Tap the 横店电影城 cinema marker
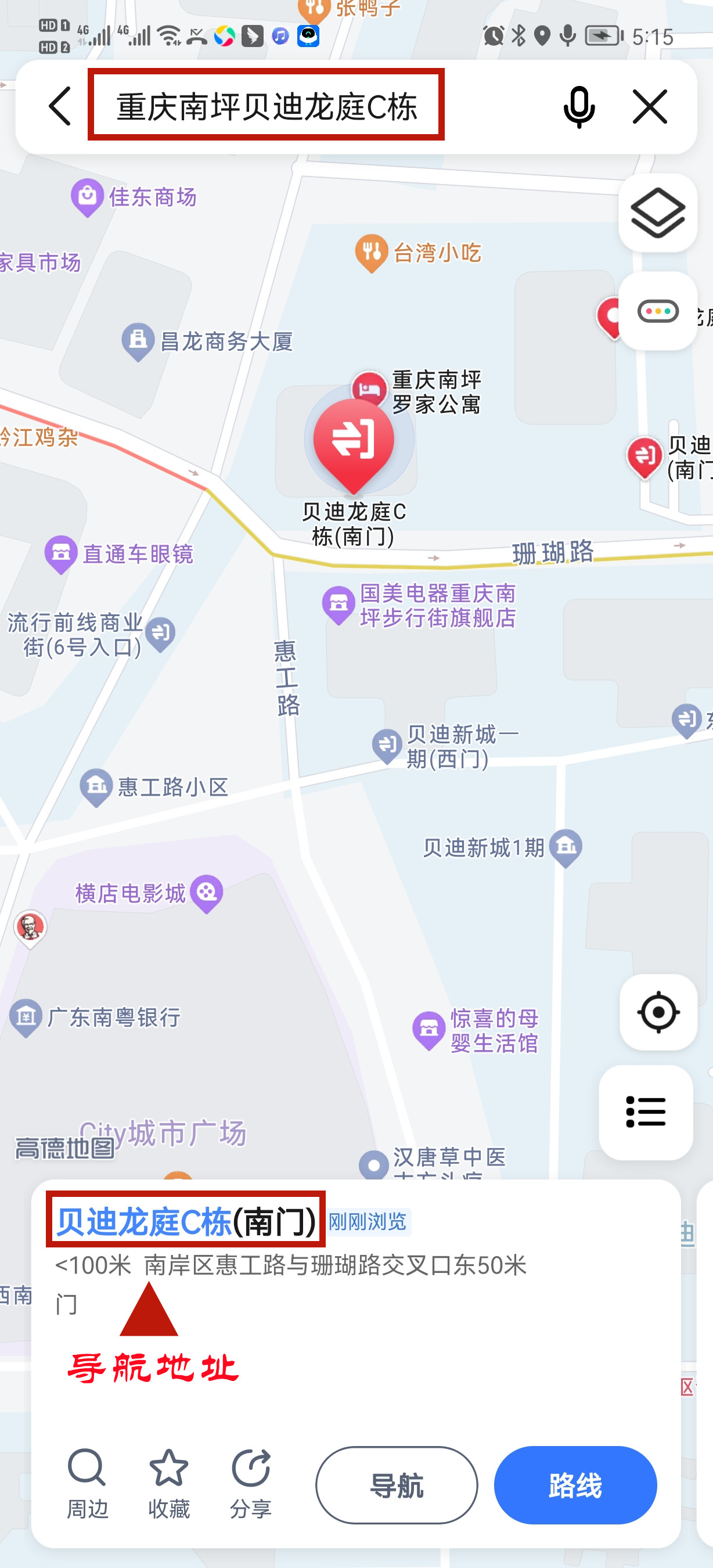The height and width of the screenshot is (1568, 713). (207, 893)
